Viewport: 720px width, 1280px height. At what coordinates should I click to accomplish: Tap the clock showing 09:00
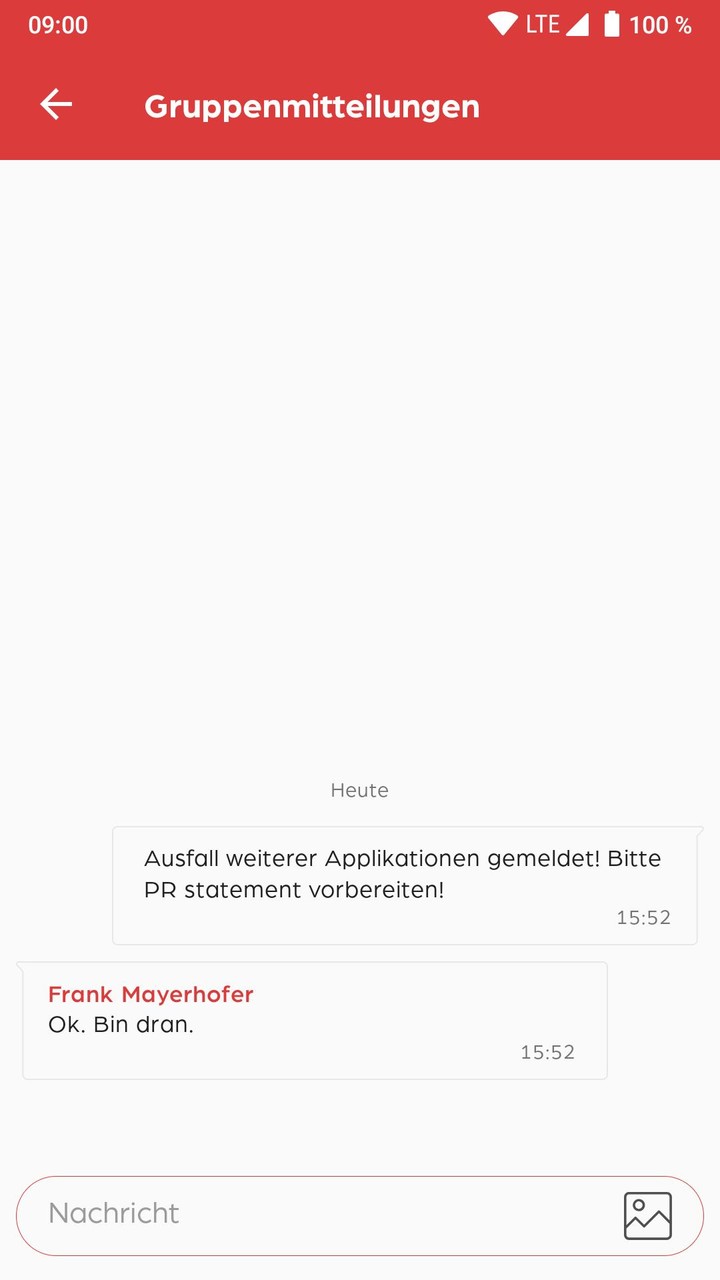pyautogui.click(x=58, y=24)
